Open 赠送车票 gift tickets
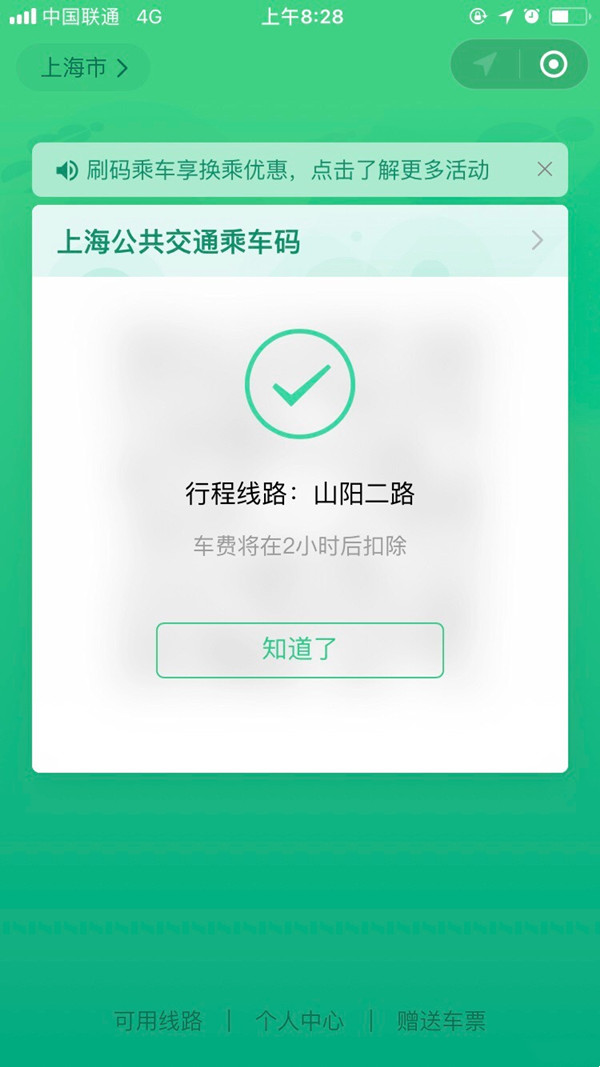 [441, 1021]
